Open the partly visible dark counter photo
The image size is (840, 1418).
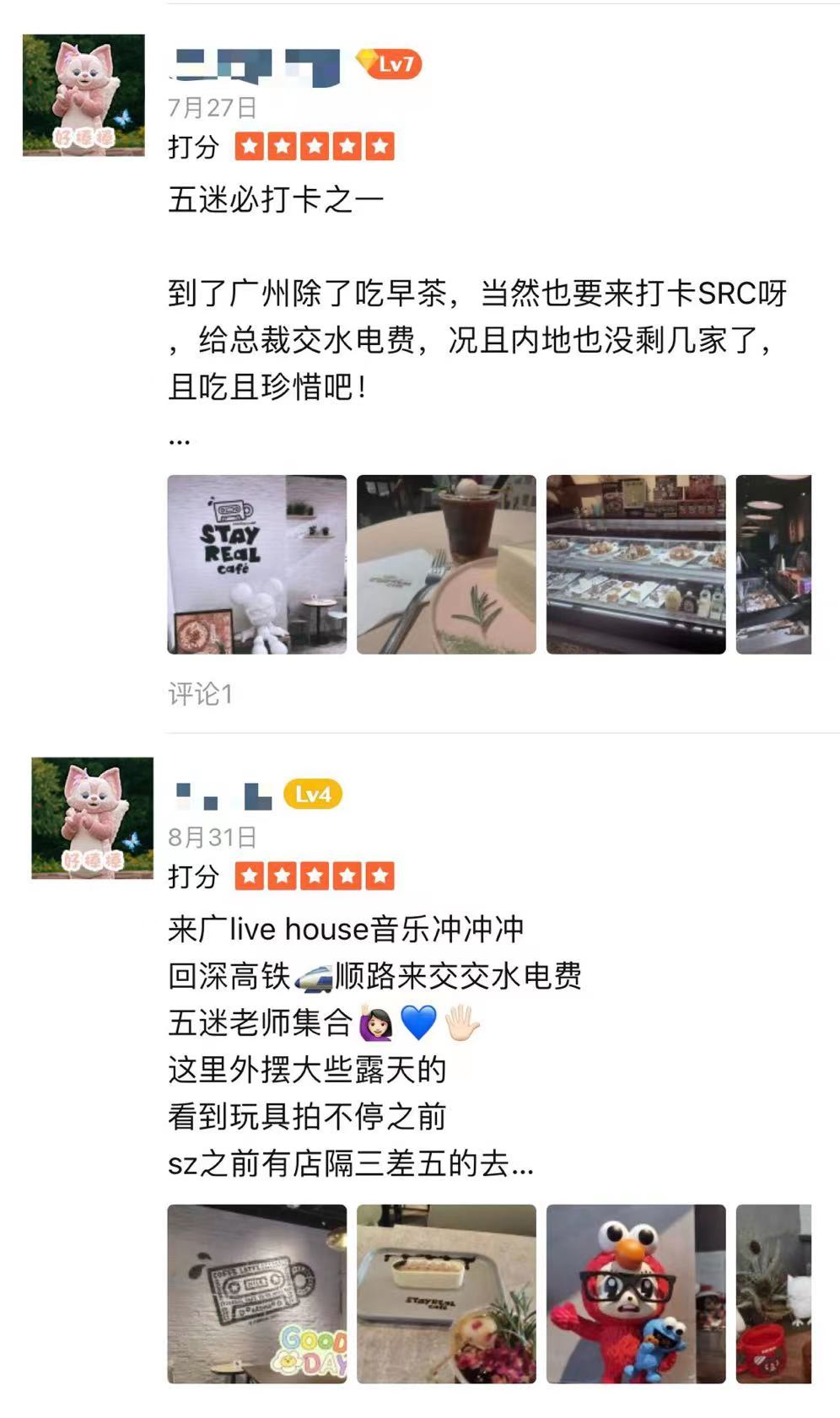[773, 564]
